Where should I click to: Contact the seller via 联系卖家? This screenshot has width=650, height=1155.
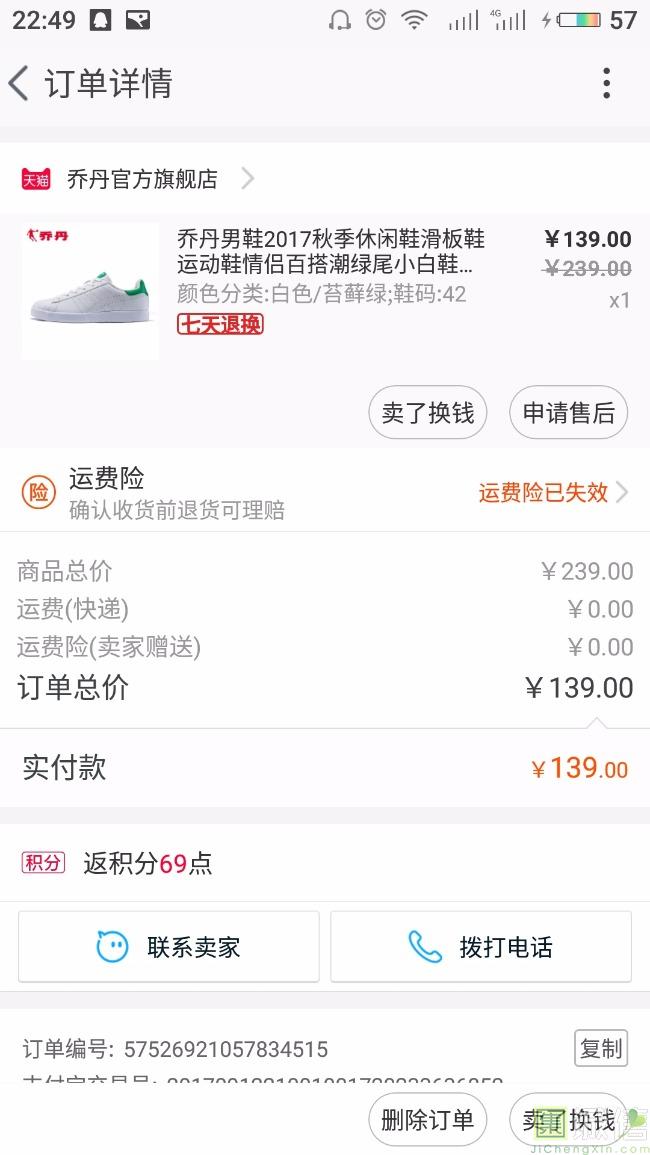click(169, 946)
